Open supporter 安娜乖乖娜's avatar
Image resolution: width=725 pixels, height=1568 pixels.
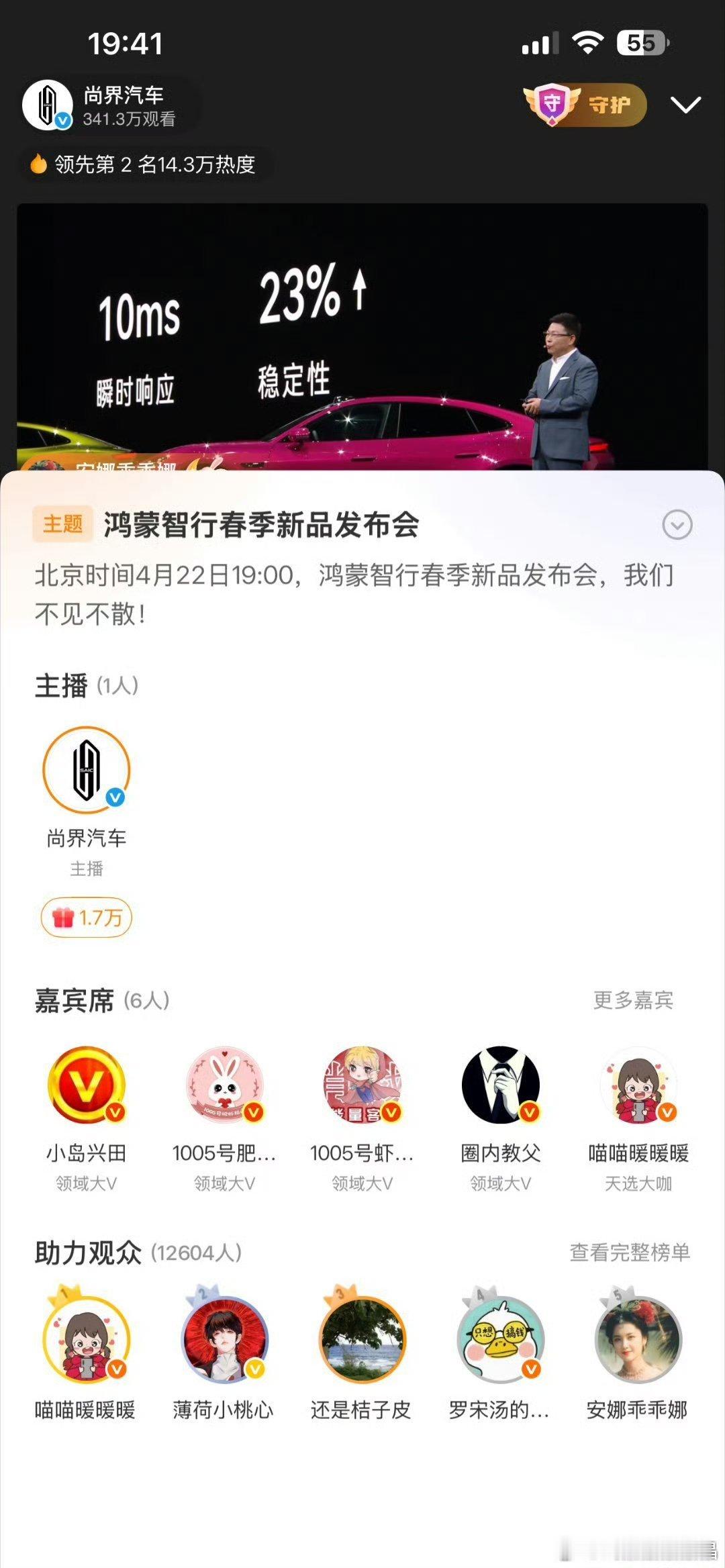[639, 1340]
